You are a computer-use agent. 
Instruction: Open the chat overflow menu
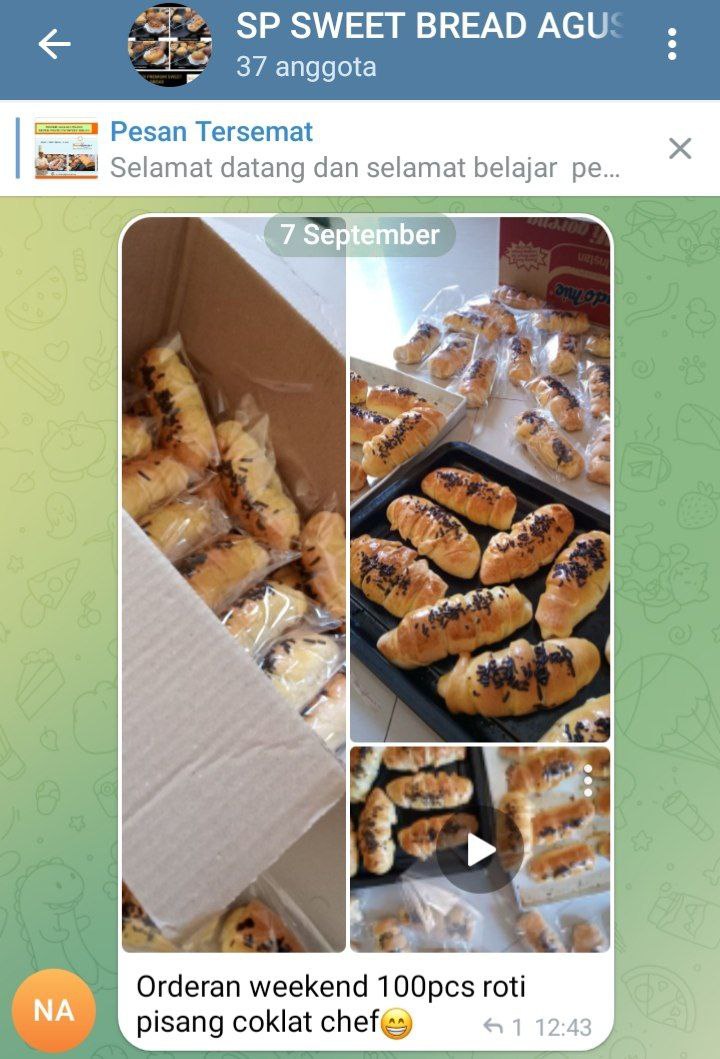(671, 45)
